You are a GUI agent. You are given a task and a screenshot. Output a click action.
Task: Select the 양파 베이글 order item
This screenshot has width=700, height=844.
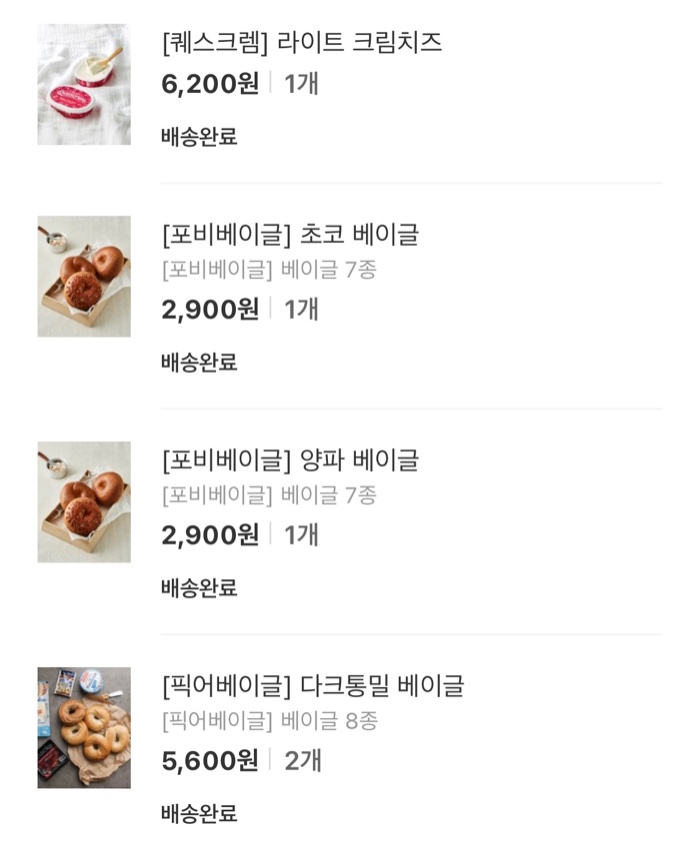tap(290, 460)
